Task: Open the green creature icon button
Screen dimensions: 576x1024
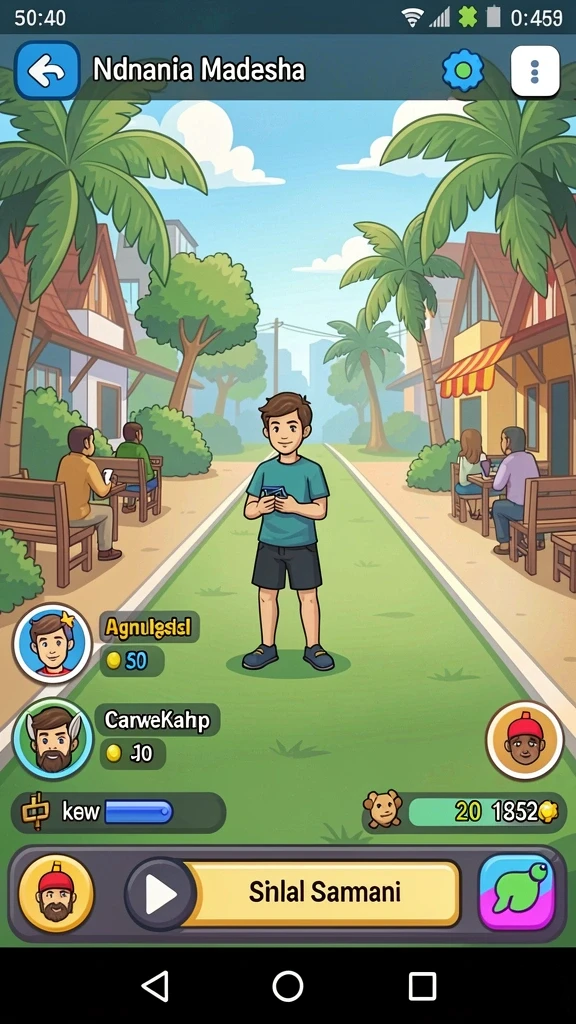Action: [517, 893]
